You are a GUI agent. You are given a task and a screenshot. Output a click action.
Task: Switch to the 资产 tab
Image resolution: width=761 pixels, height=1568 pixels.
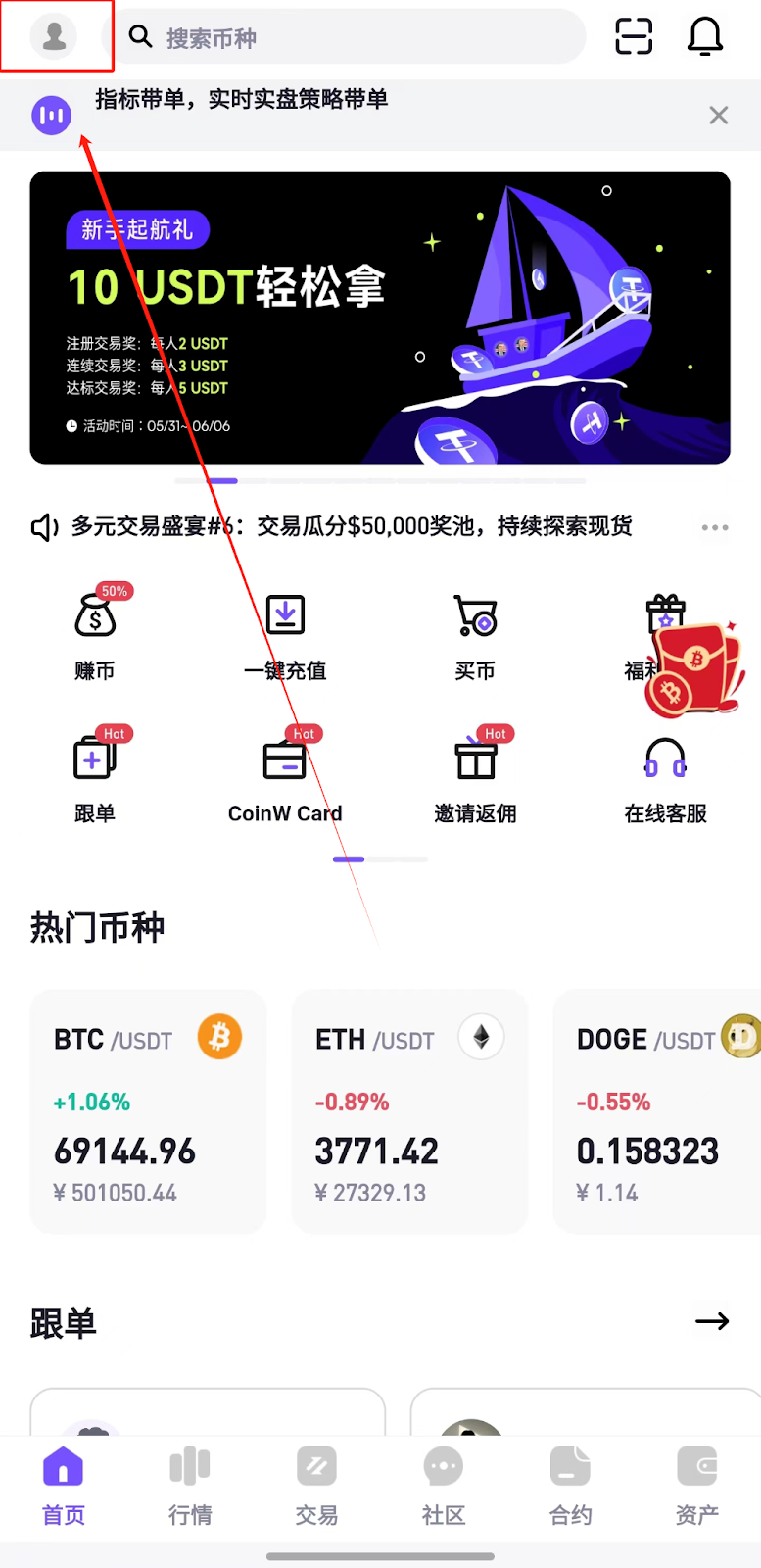(x=696, y=1486)
